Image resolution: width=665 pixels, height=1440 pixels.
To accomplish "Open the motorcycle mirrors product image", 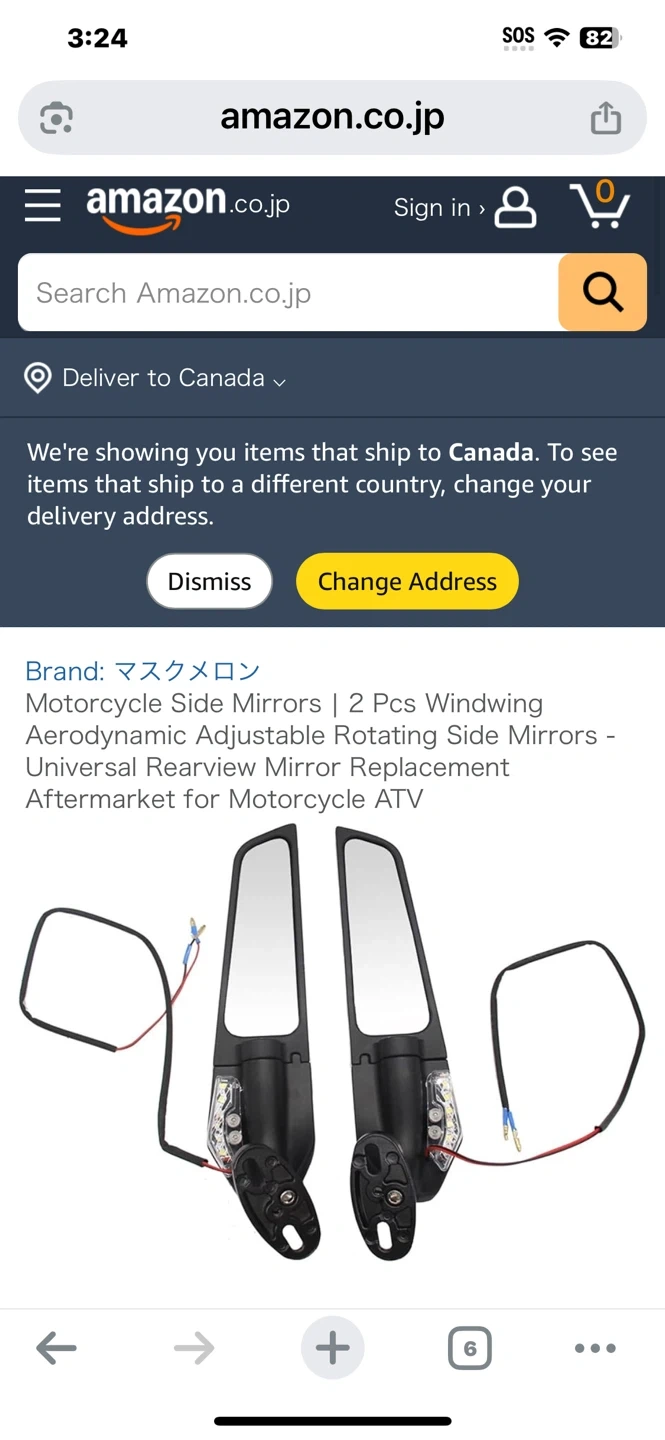I will 332,1040.
